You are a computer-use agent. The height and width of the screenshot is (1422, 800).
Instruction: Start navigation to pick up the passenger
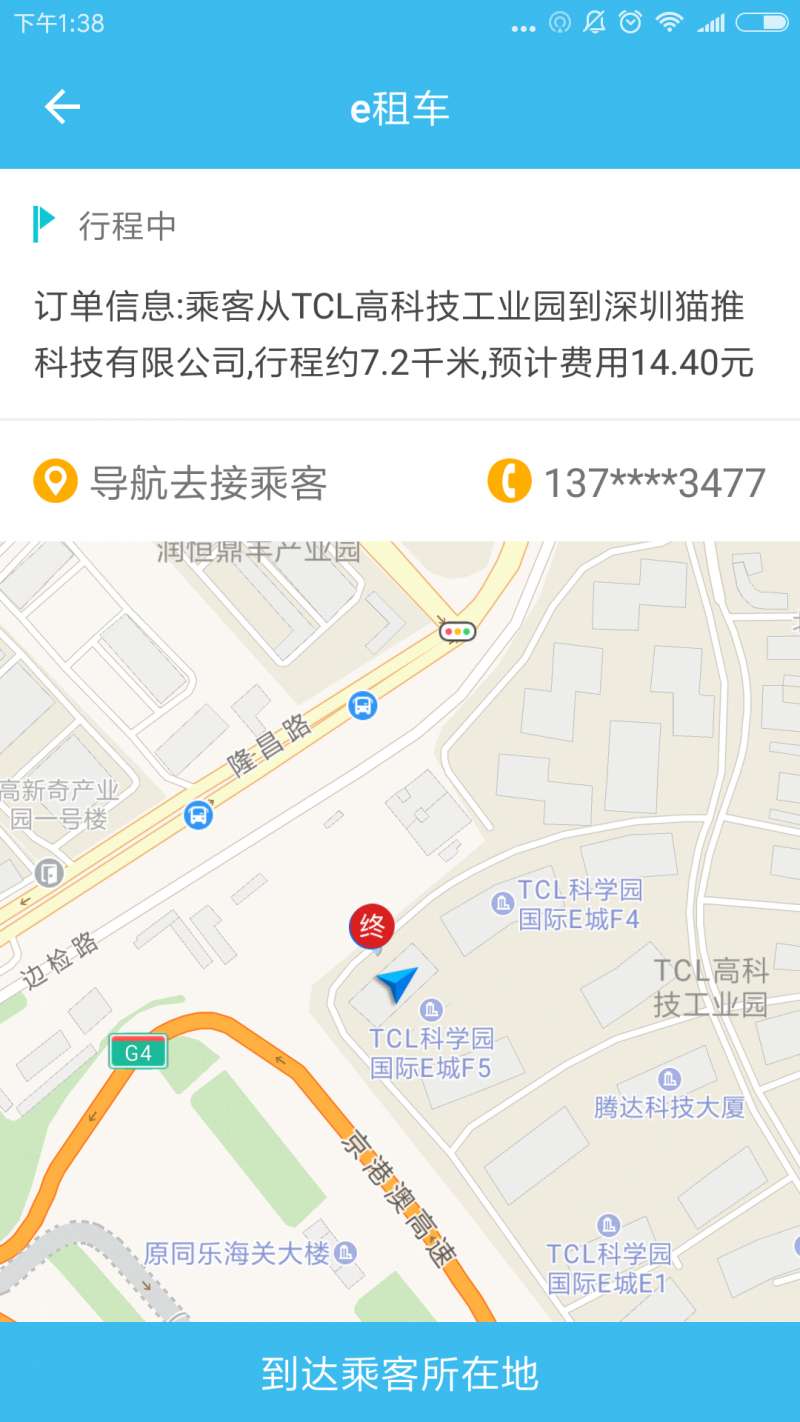181,482
